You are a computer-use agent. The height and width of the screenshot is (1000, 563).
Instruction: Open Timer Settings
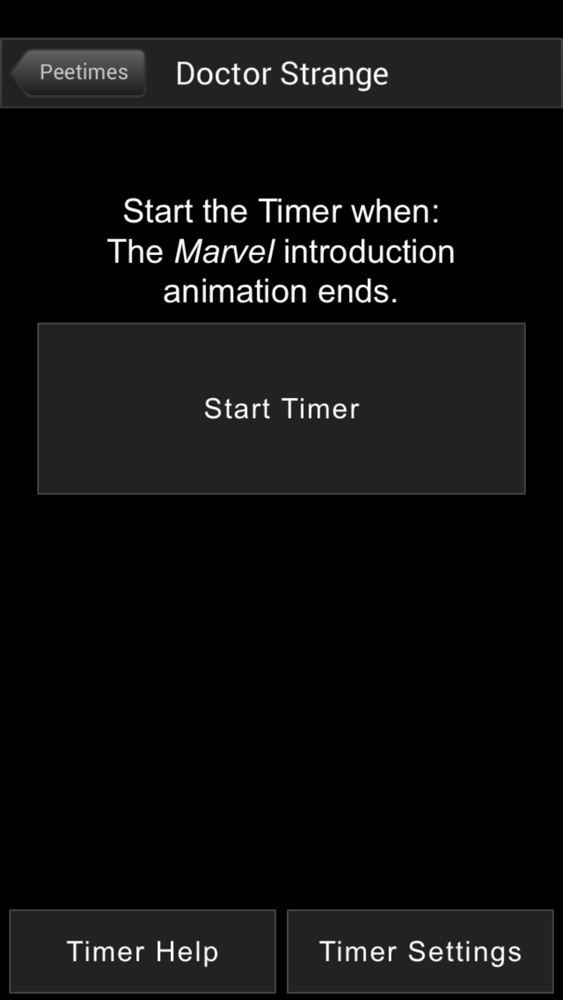420,951
